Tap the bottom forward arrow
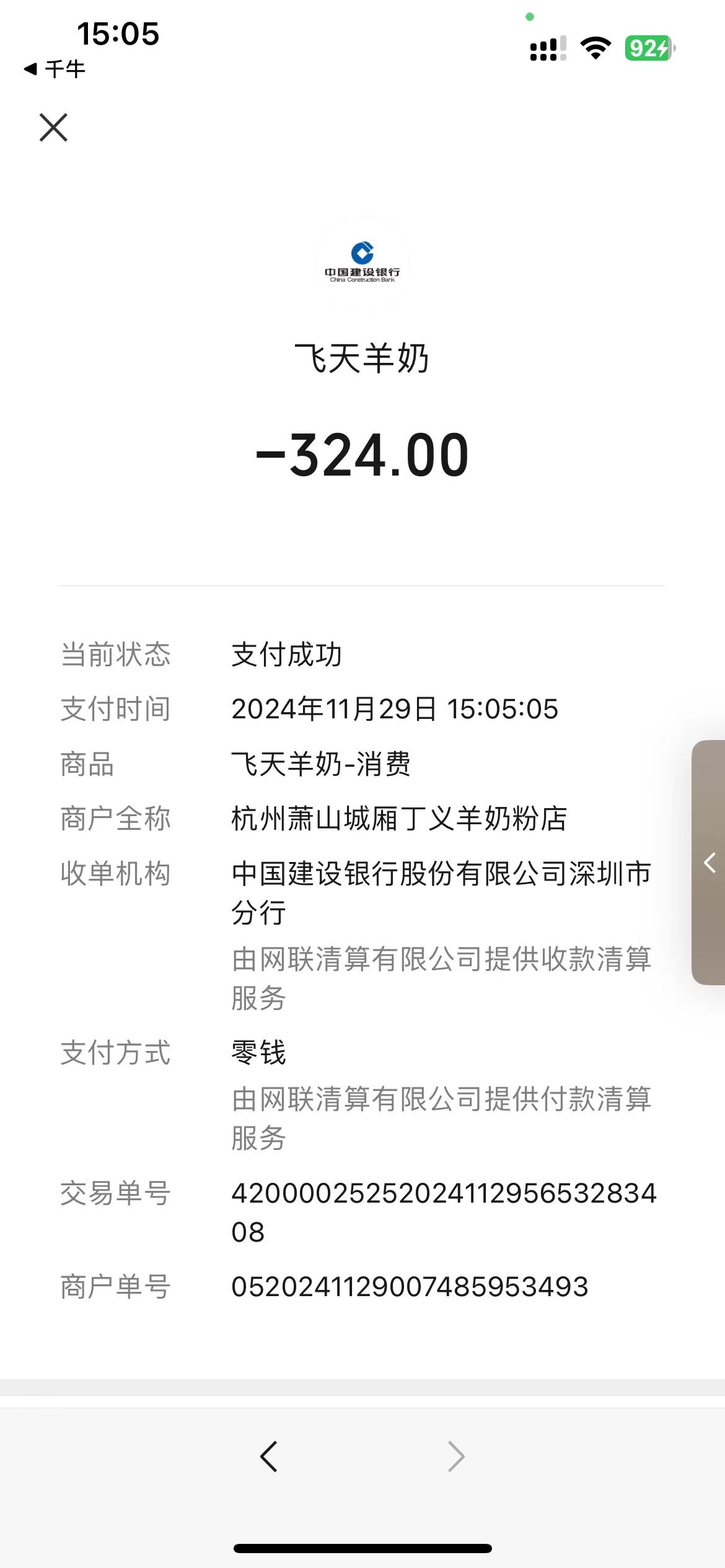 [x=456, y=1456]
